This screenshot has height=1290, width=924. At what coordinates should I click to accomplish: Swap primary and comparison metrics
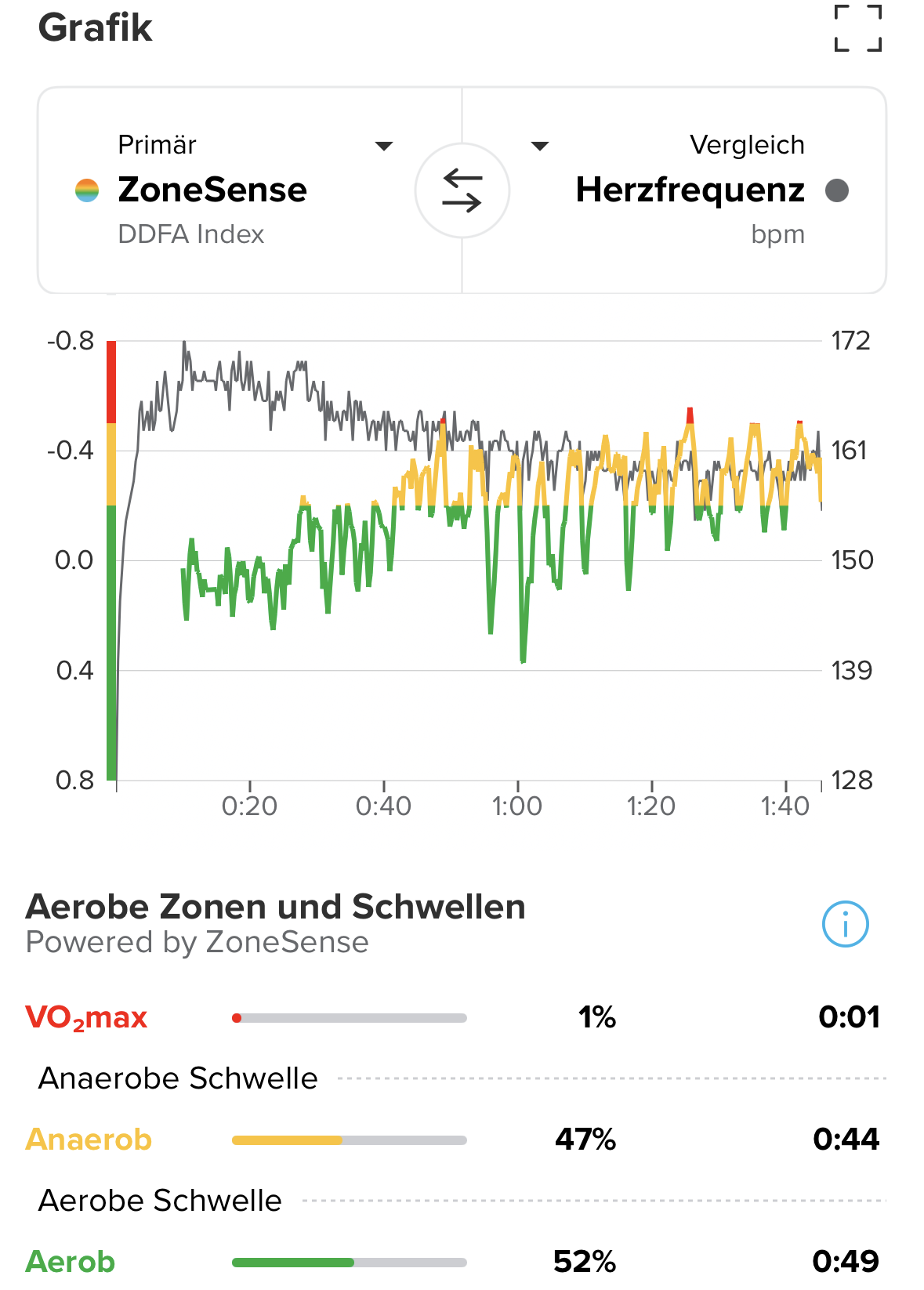point(462,190)
